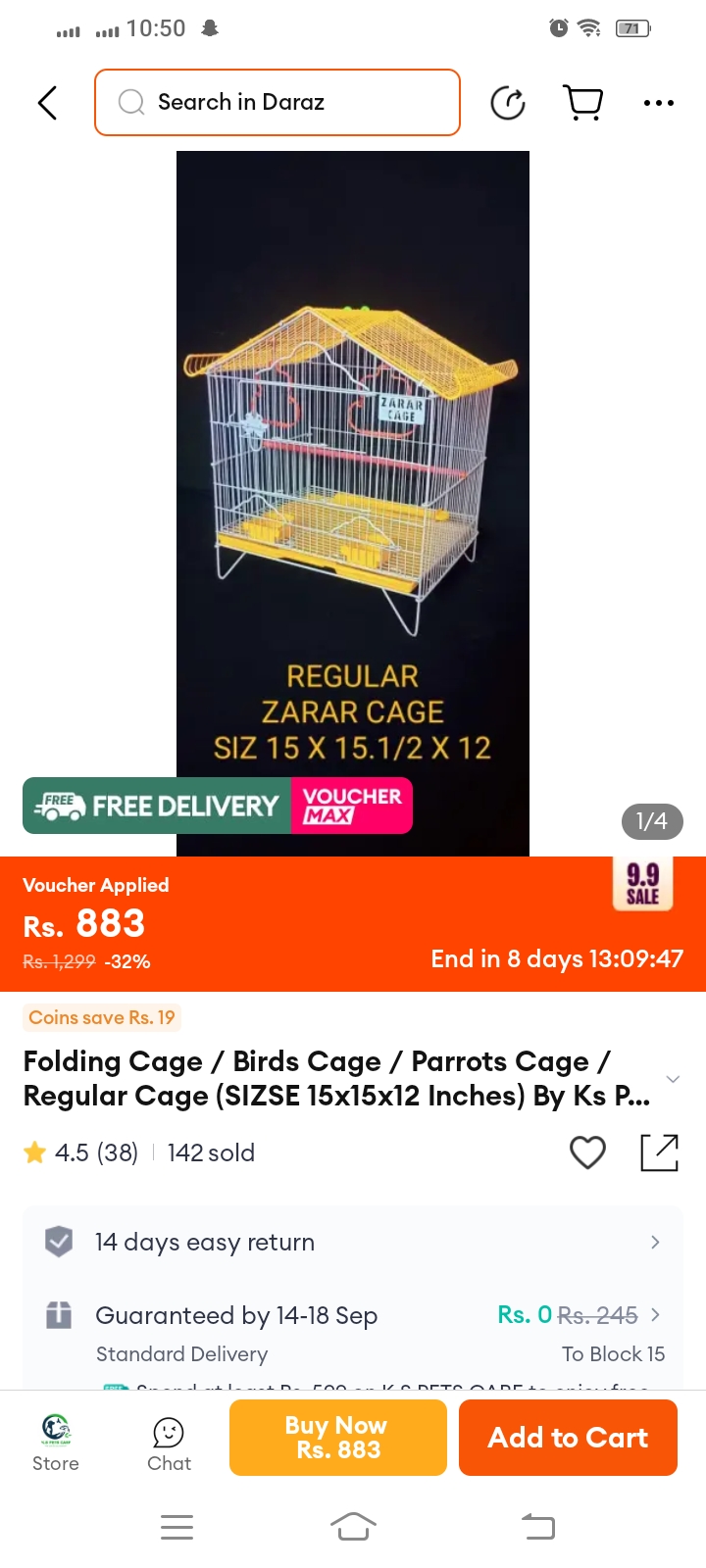Add to Cart
Viewport: 706px width, 1568px height.
click(x=568, y=1438)
